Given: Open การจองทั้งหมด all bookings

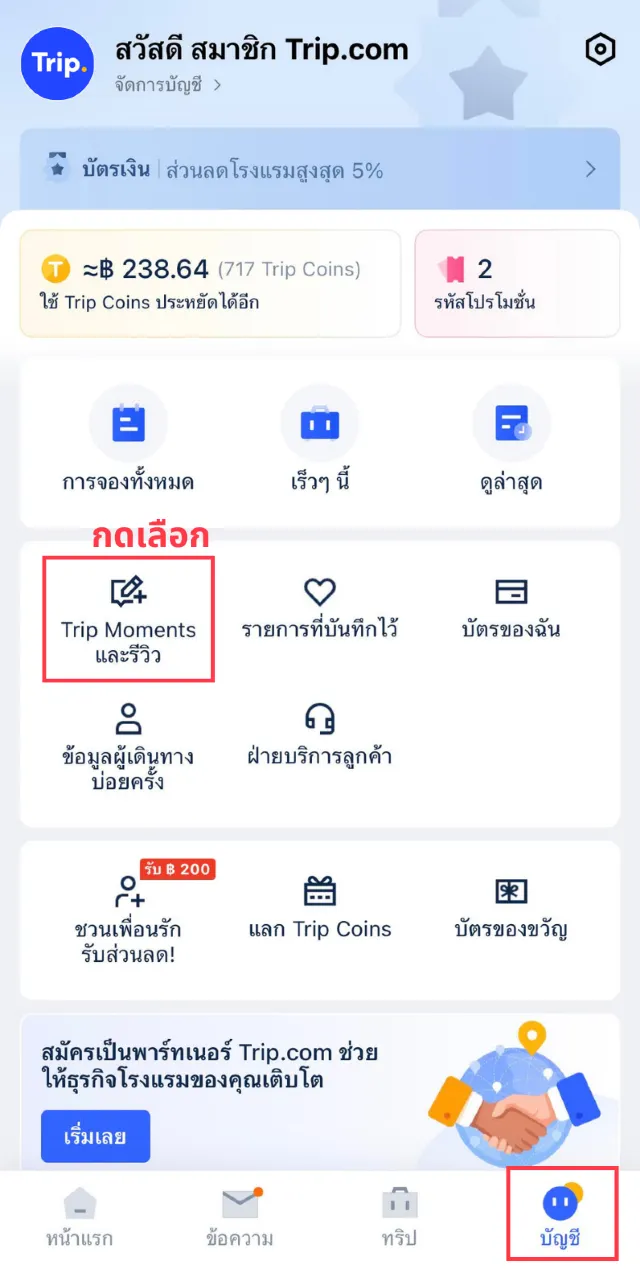Looking at the screenshot, I should pos(128,441).
